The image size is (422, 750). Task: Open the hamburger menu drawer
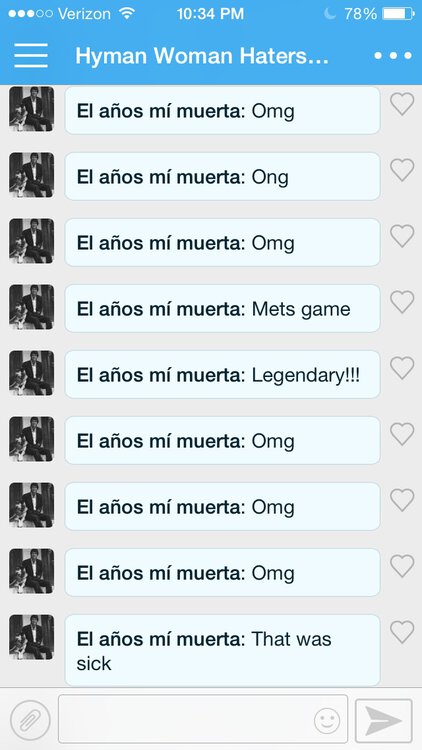[x=31, y=55]
